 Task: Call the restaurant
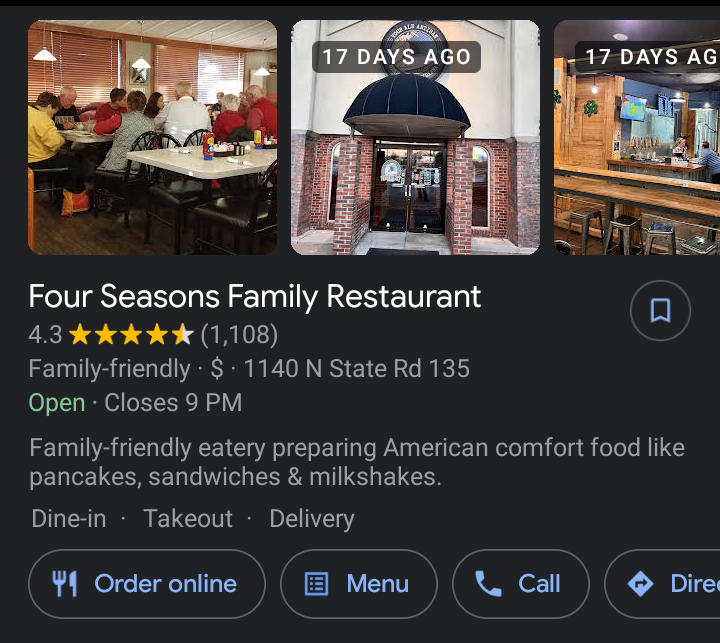tap(520, 584)
